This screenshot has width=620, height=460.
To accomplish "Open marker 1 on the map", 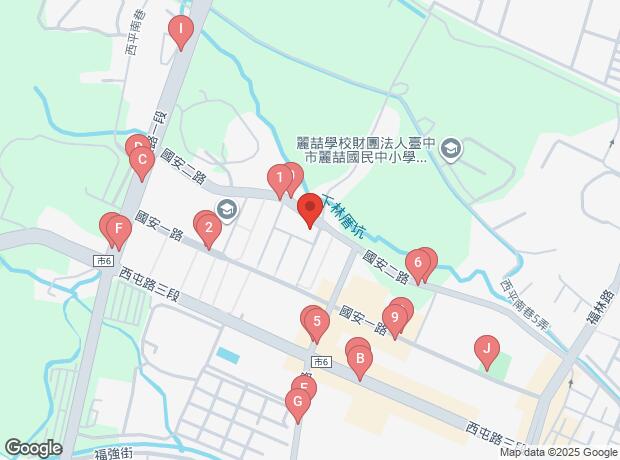I will click(x=279, y=179).
